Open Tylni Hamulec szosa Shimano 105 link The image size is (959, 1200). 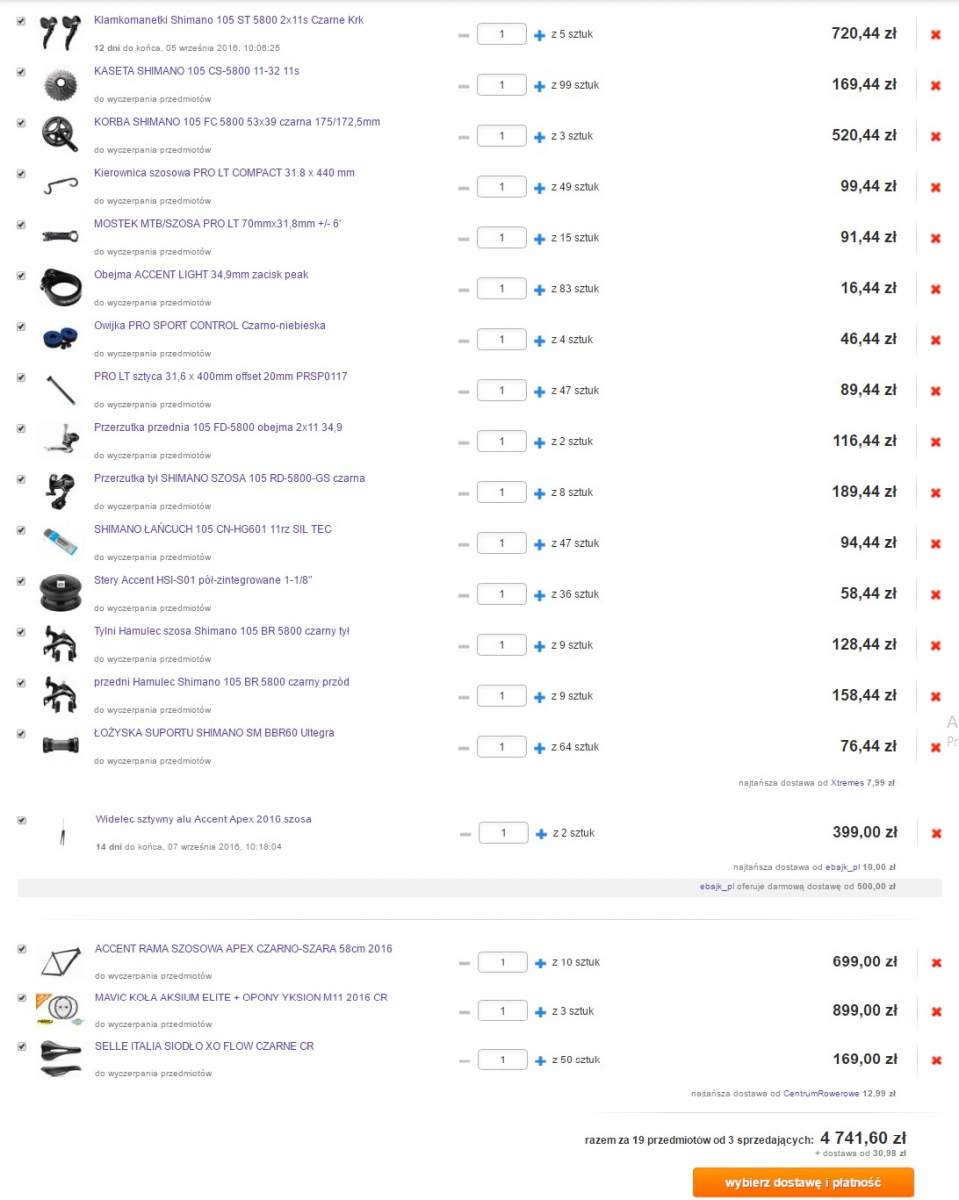pos(221,631)
